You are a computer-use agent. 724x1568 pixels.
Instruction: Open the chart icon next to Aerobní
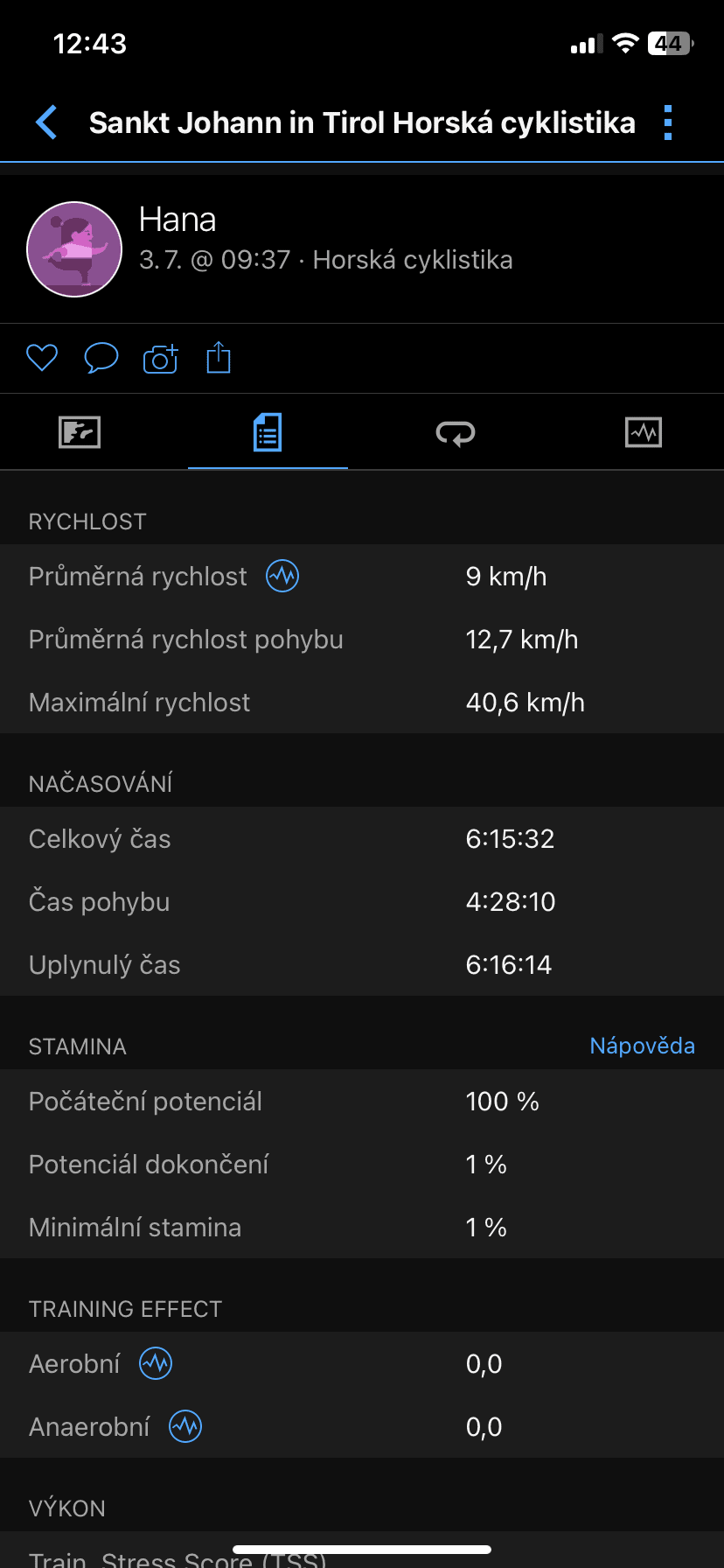(x=156, y=1363)
